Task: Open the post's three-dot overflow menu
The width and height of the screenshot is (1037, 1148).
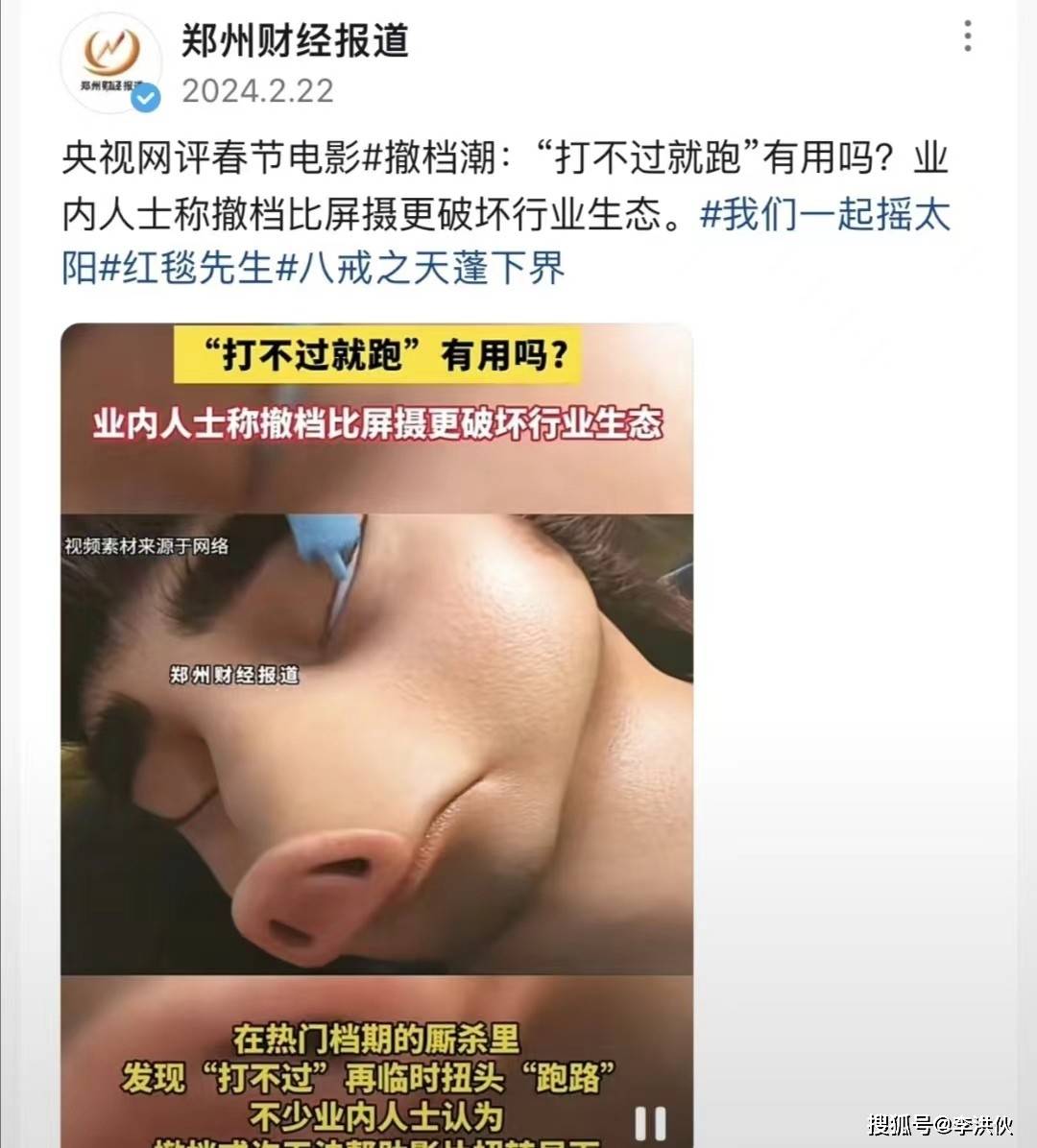Action: (967, 37)
